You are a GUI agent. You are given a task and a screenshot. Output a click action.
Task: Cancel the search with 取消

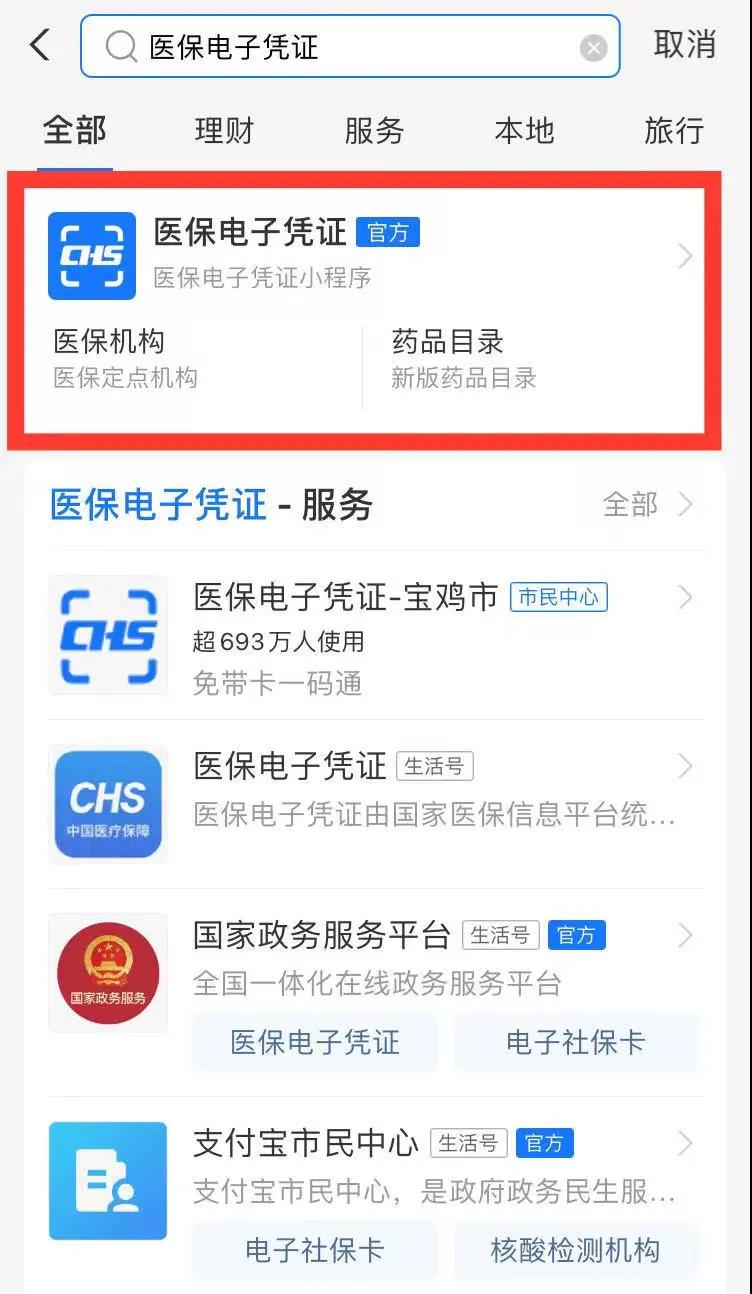pyautogui.click(x=685, y=45)
